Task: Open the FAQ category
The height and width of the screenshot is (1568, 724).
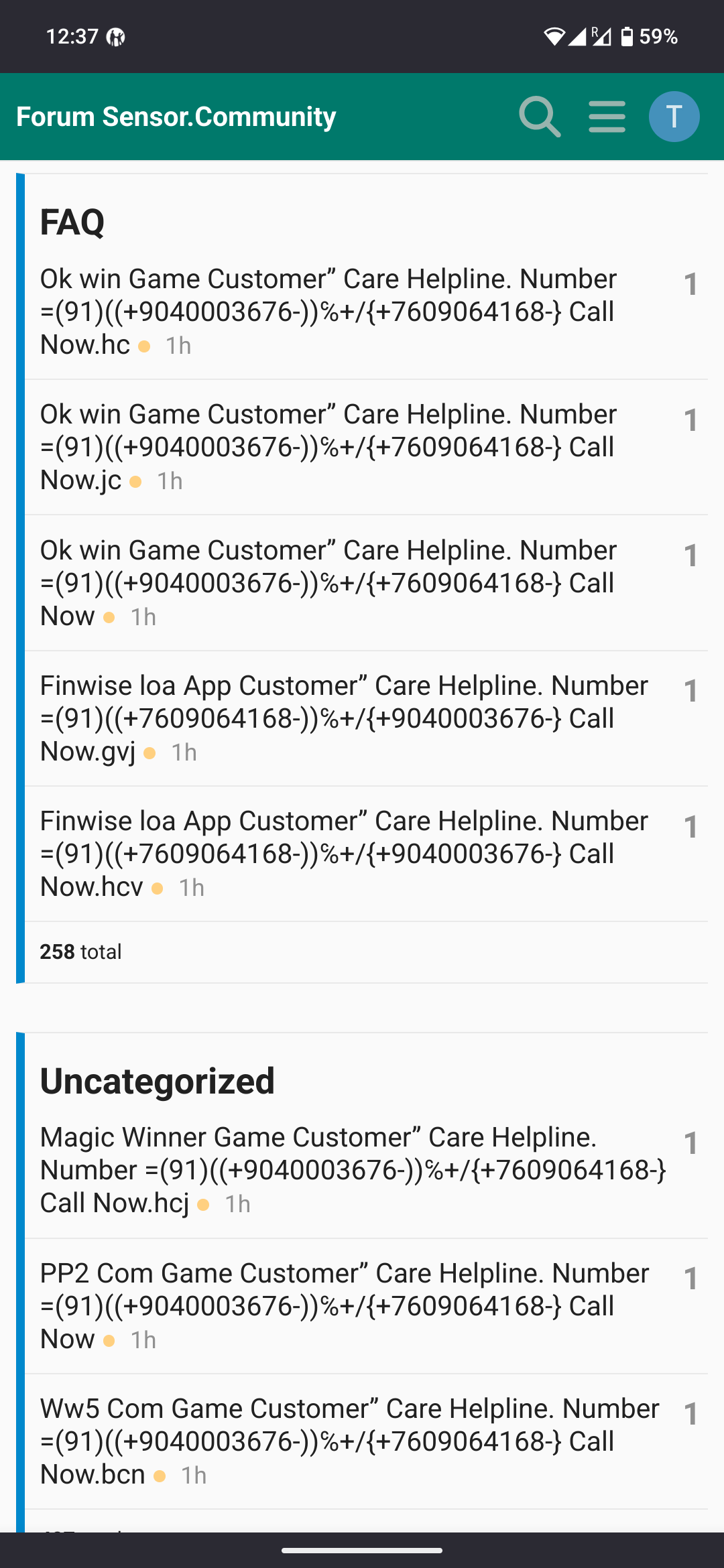Action: 72,222
